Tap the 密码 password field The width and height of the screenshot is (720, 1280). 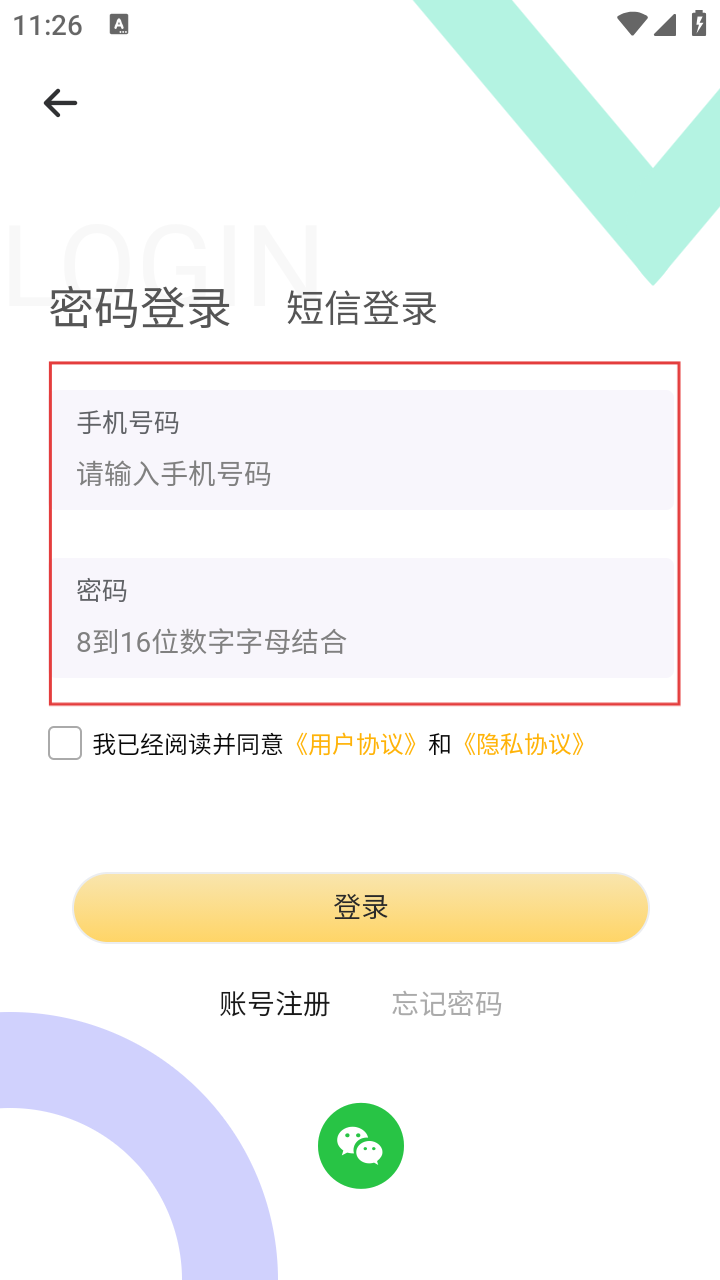coord(362,641)
